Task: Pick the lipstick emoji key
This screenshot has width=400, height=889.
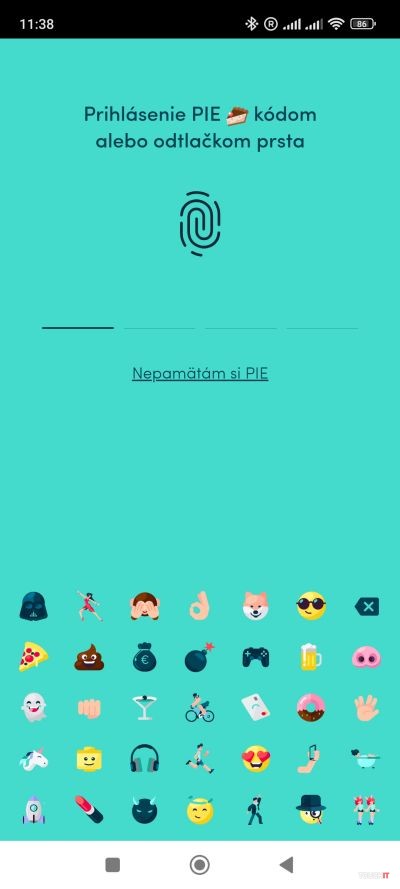Action: tap(89, 810)
